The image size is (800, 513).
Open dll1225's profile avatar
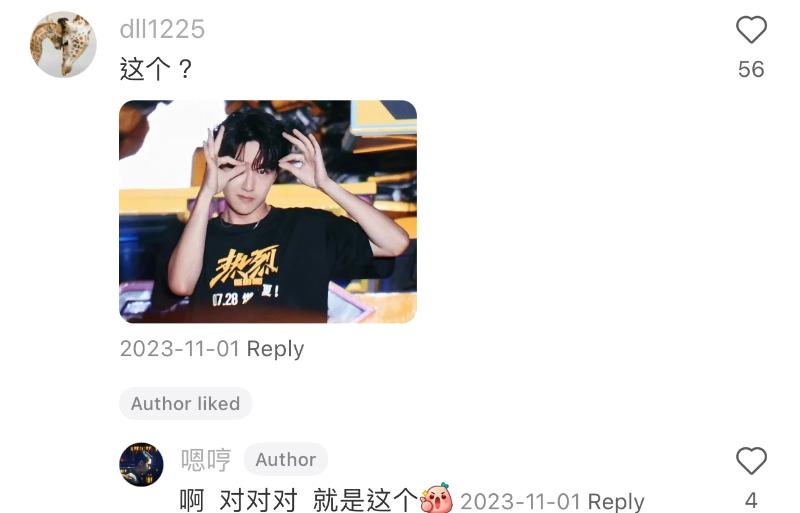[x=63, y=45]
